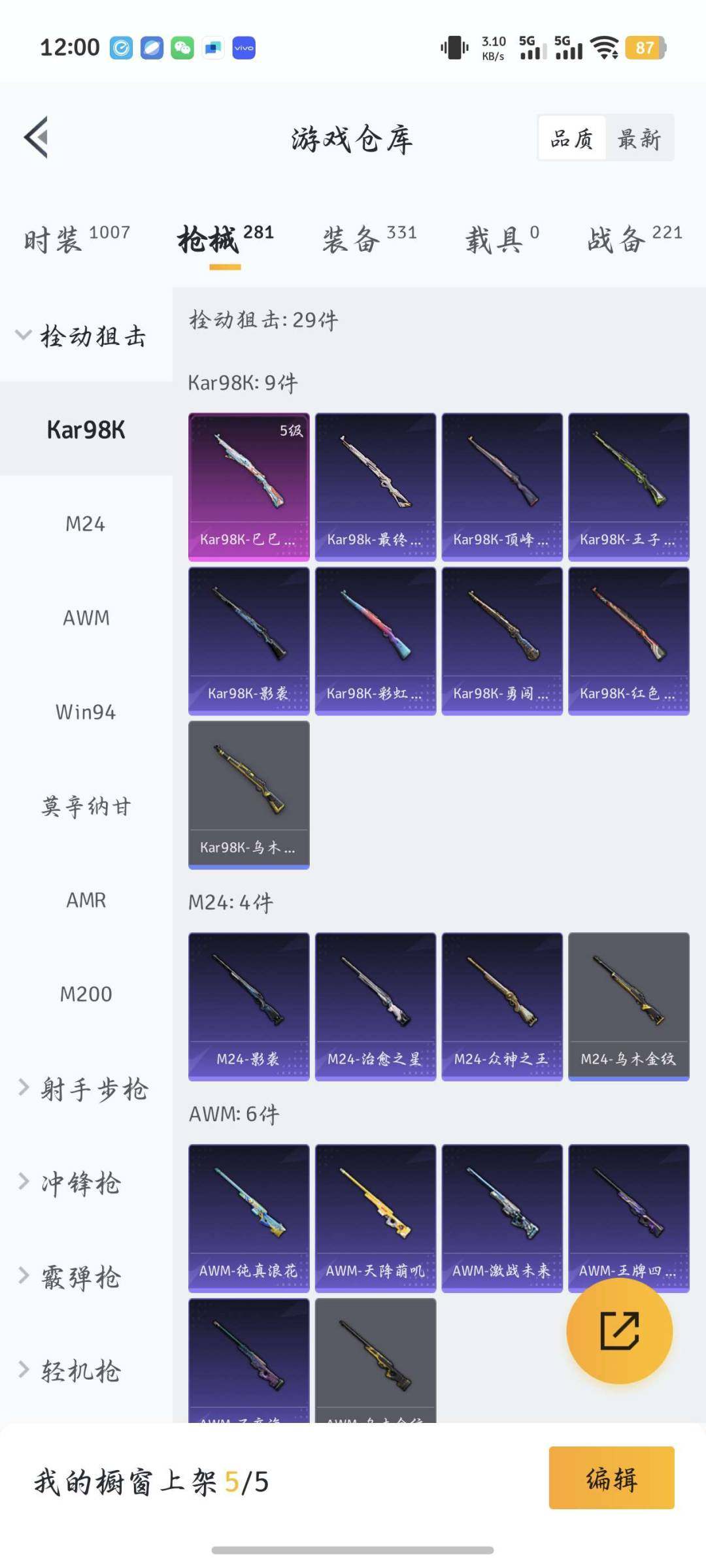Select M24 in the sidebar
706x1568 pixels.
coord(86,524)
